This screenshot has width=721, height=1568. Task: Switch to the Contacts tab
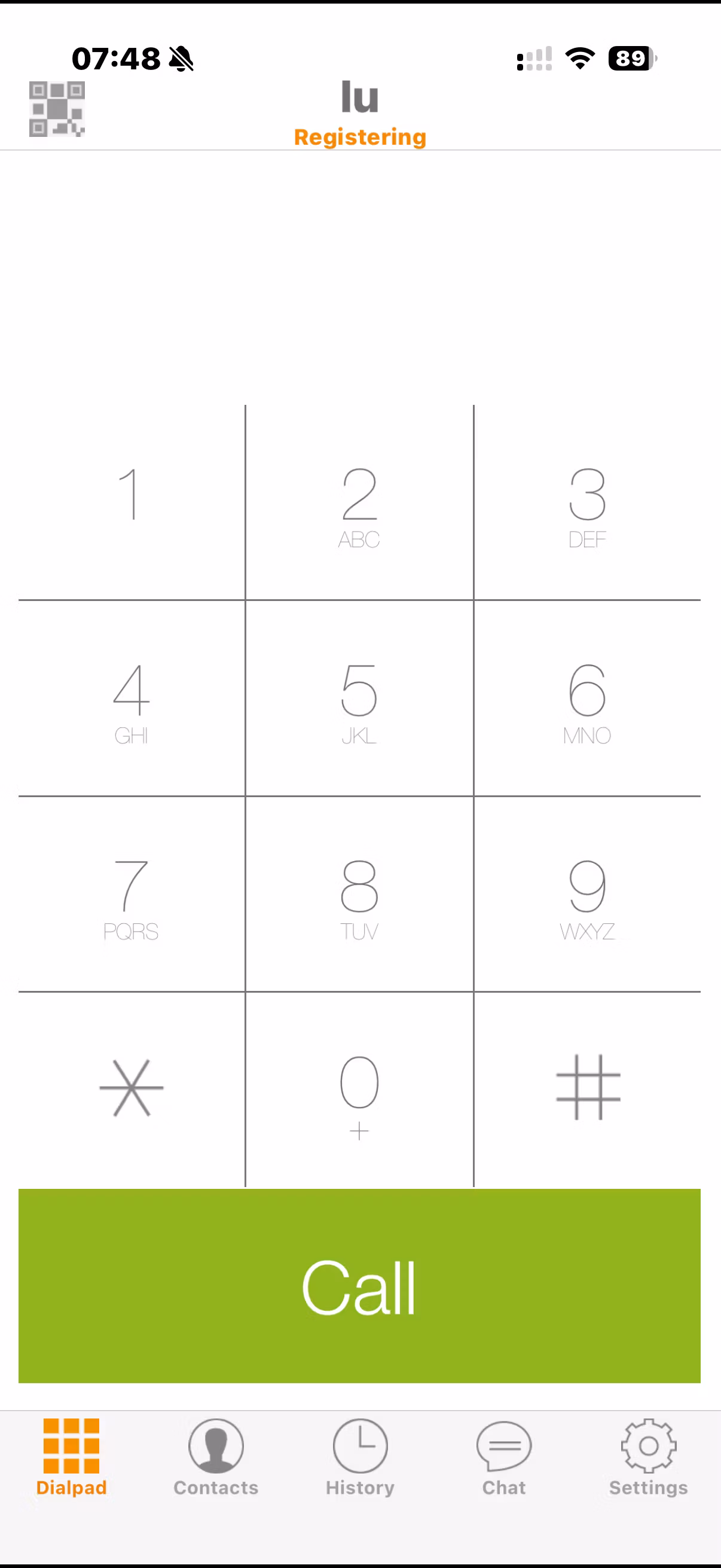216,1457
